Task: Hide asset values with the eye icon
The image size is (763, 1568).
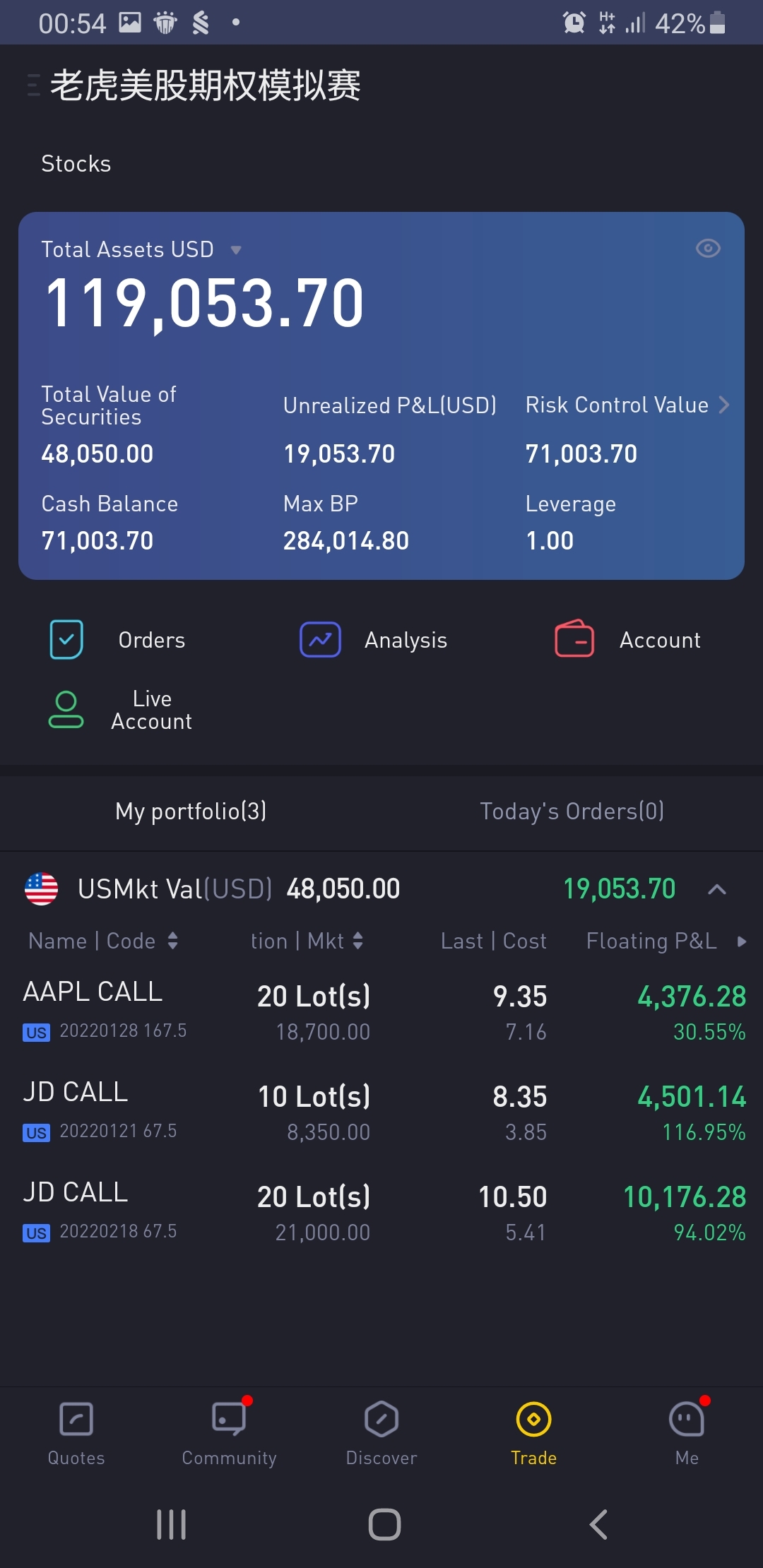Action: pos(708,249)
